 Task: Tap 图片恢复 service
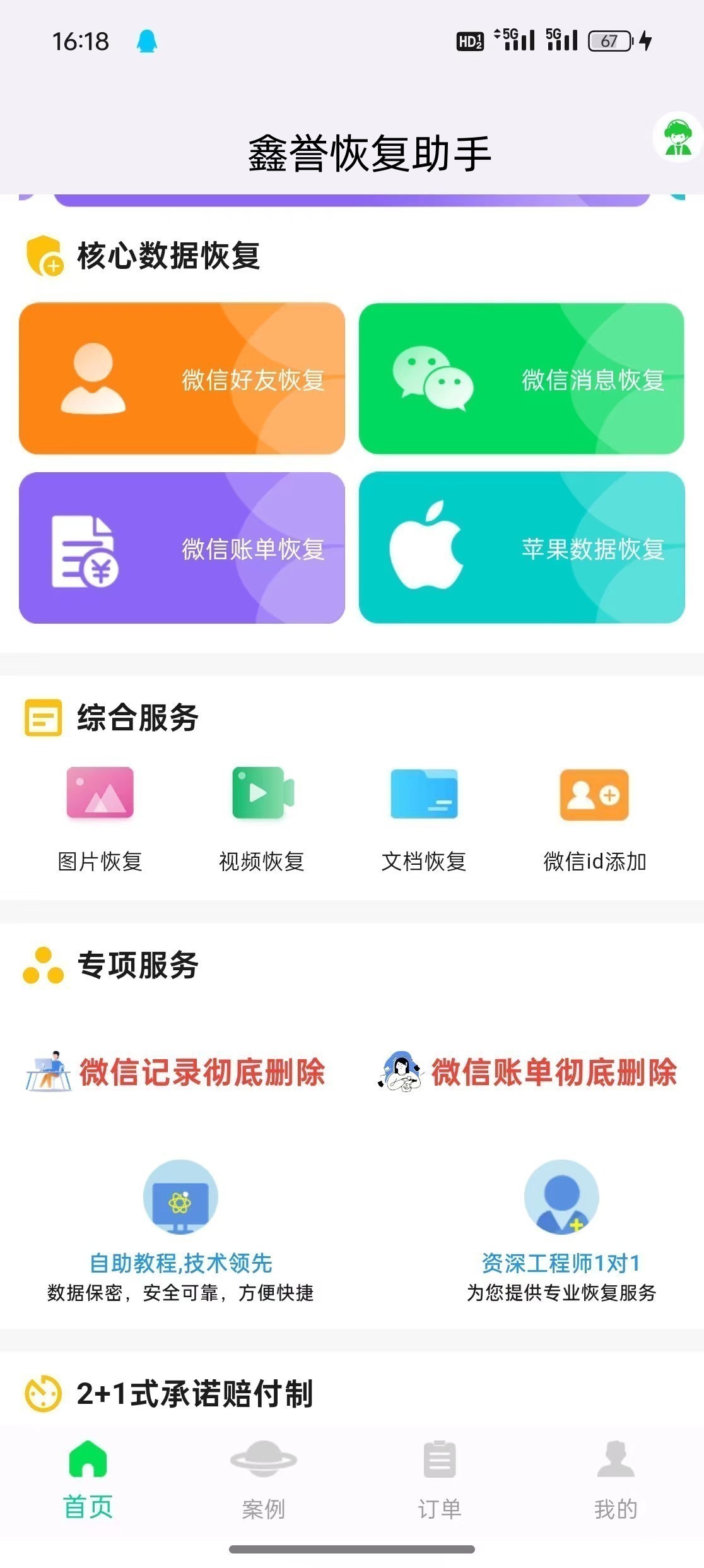100,818
